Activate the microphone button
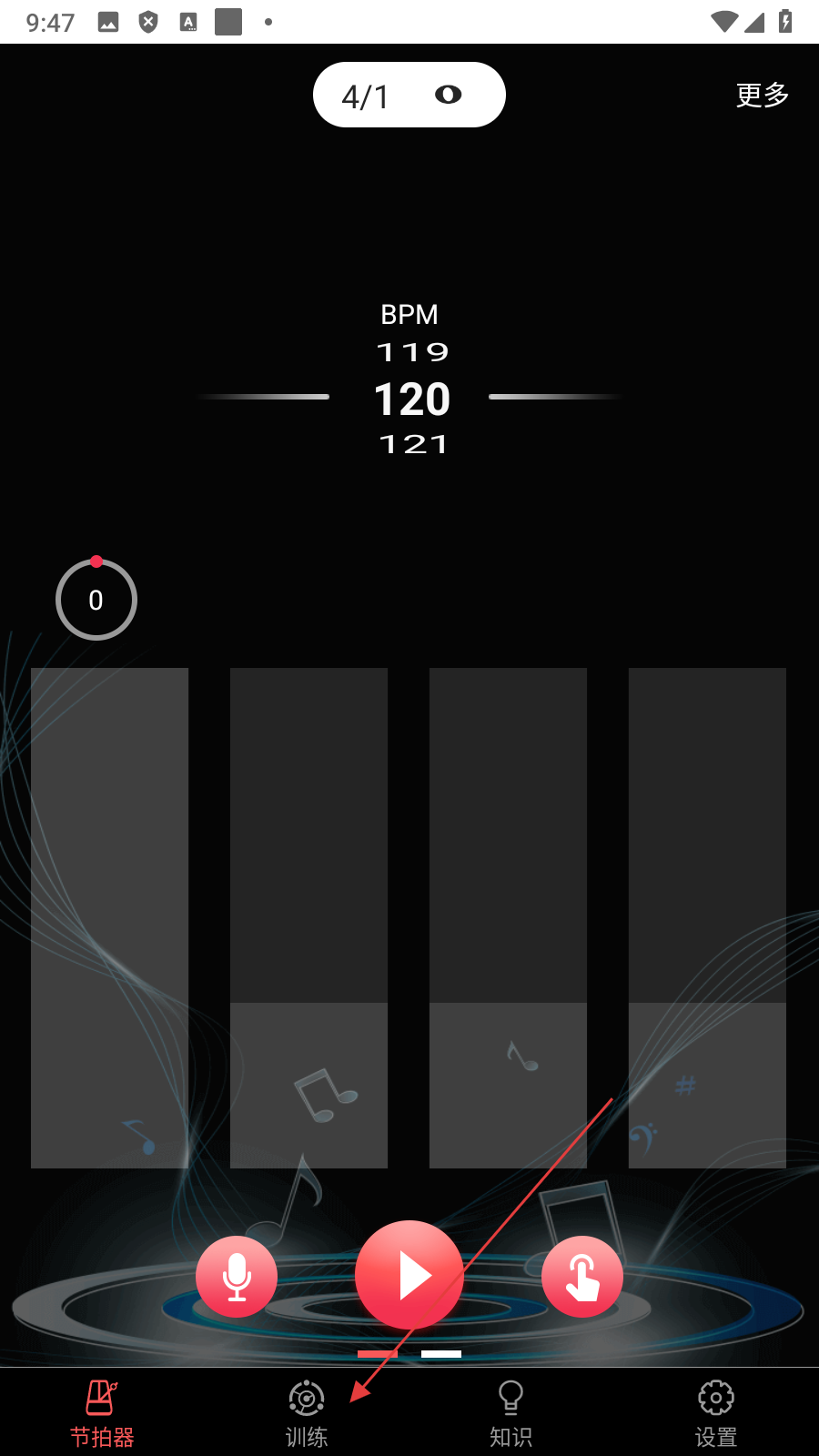This screenshot has width=819, height=1456. pyautogui.click(x=237, y=1277)
